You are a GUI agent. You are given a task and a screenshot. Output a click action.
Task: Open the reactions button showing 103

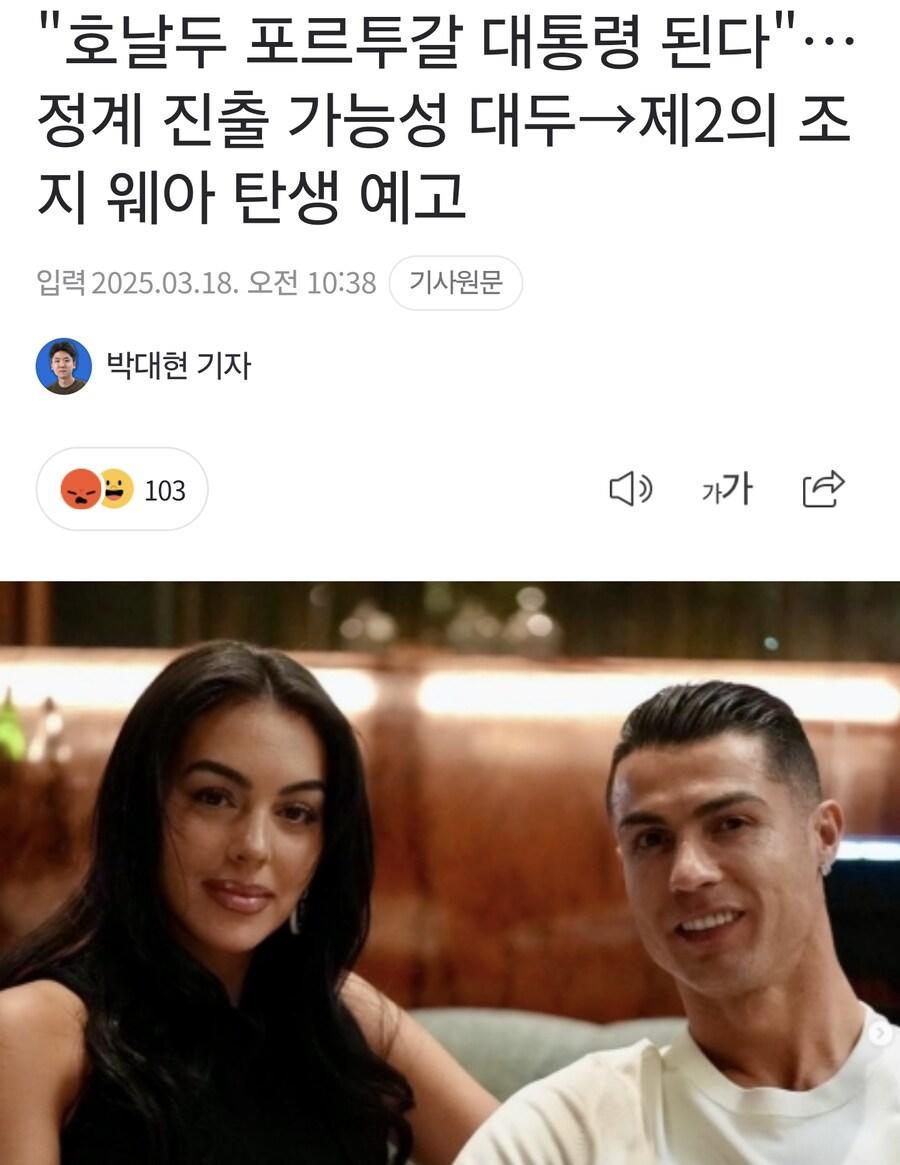(x=122, y=489)
